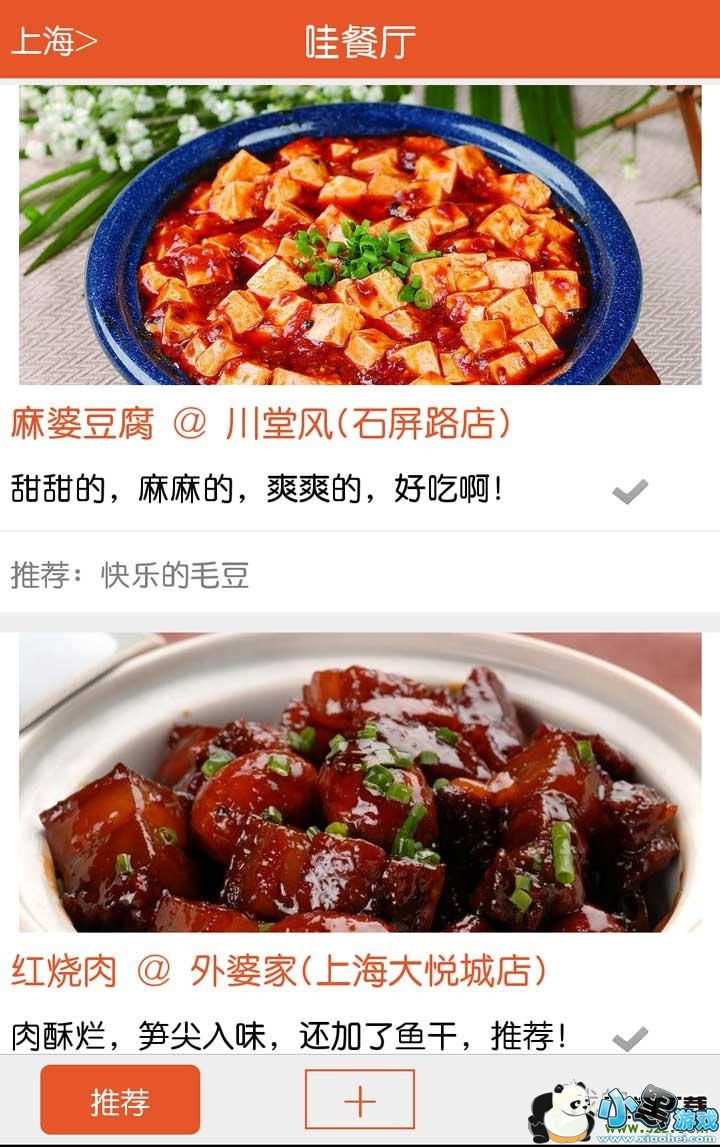The height and width of the screenshot is (1147, 720).
Task: Tap the checkmark beside 肉酥烂 review
Action: point(629,1038)
